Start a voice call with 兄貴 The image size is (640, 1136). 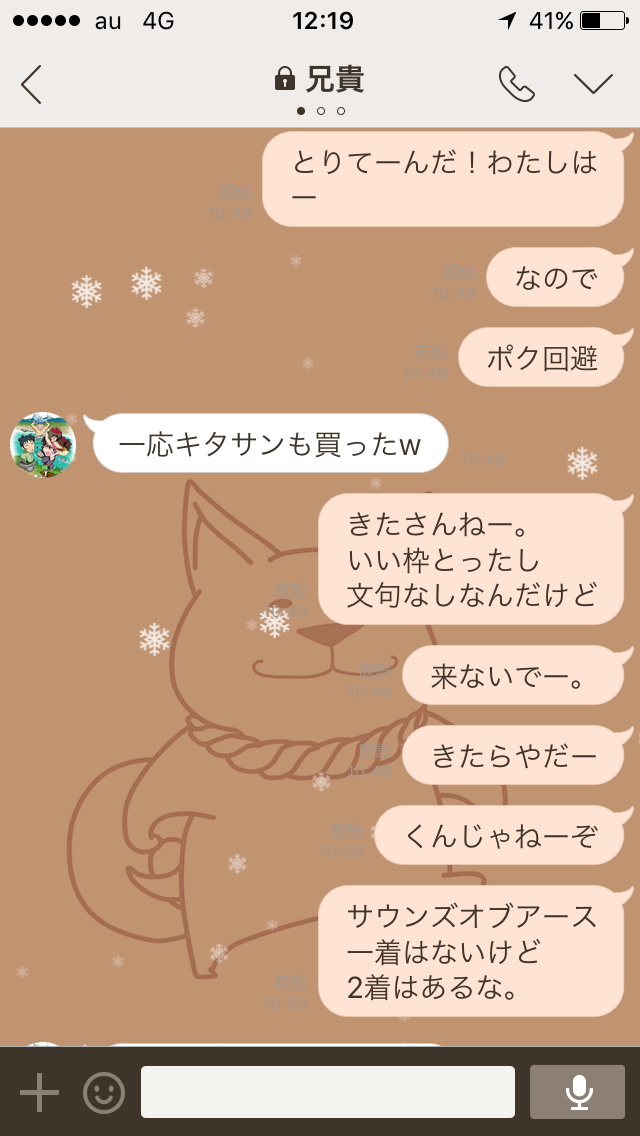click(x=516, y=85)
